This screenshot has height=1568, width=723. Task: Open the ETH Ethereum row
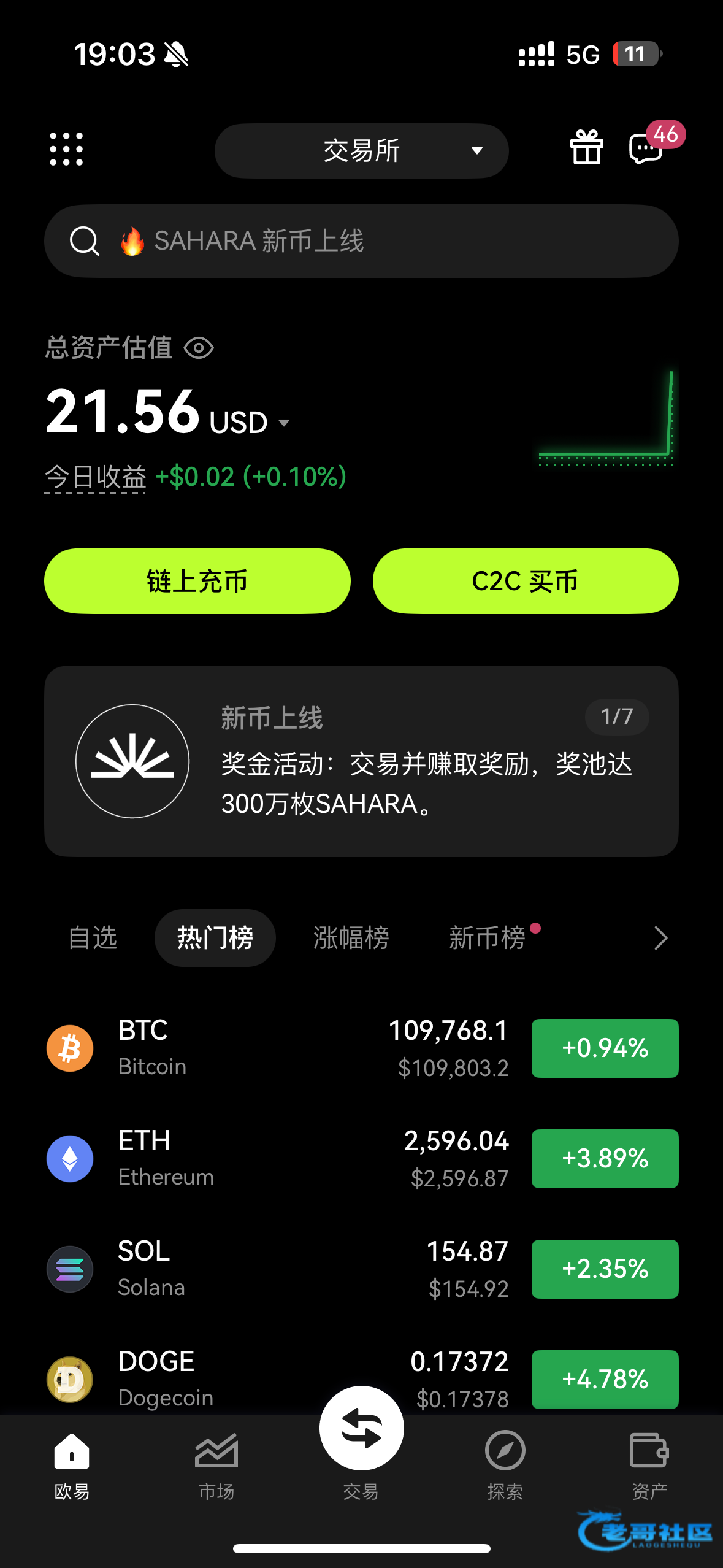361,1159
